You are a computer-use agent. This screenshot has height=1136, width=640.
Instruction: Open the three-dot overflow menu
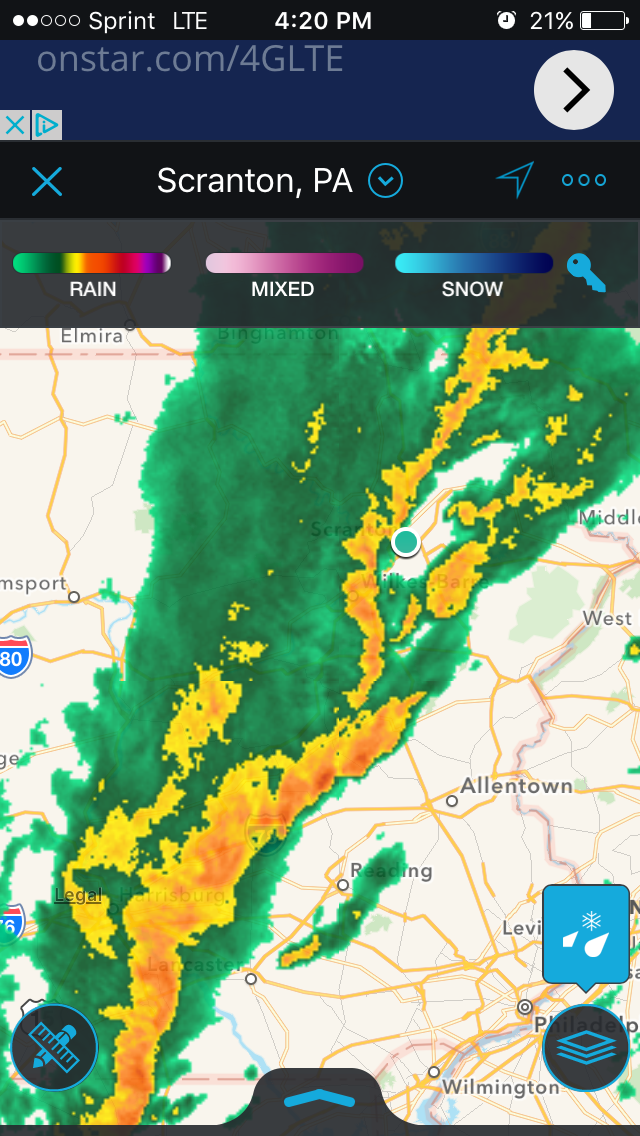[584, 180]
